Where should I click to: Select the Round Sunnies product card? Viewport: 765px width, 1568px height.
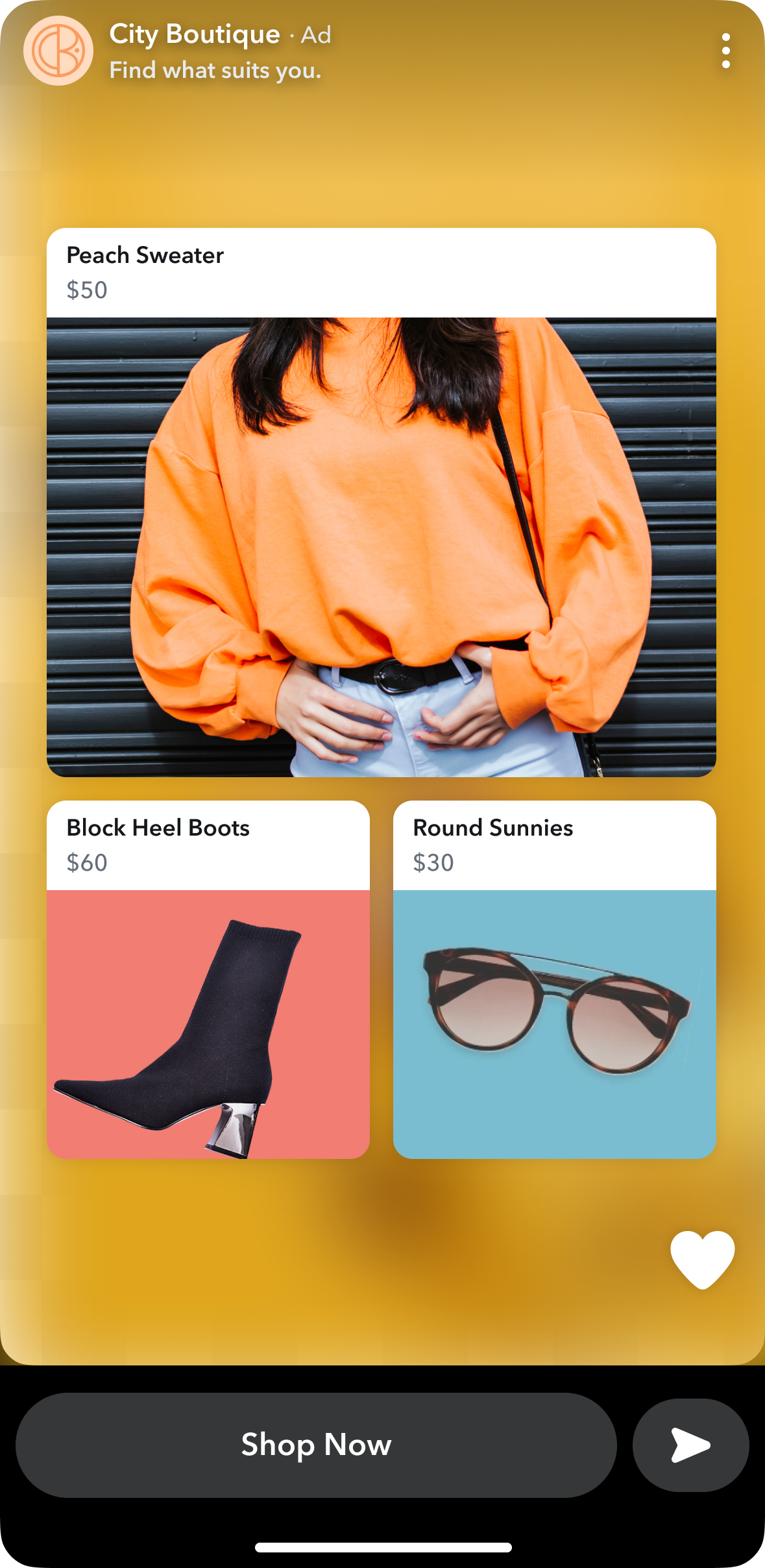[x=555, y=979]
